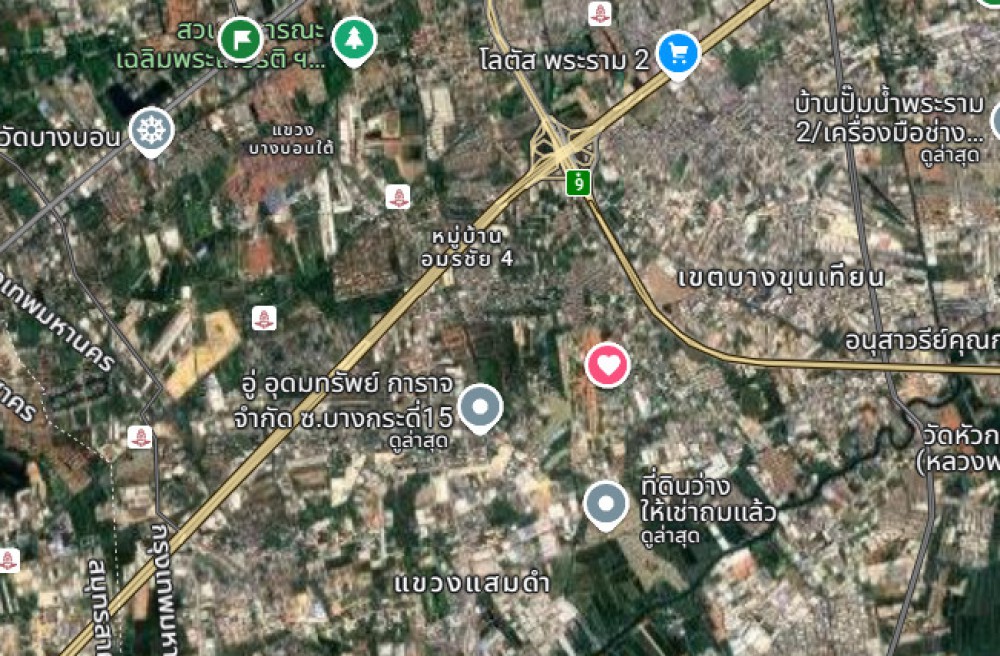Select the ที่ดินว่าง ให้เช่าถมแล้ว pin

605,504
